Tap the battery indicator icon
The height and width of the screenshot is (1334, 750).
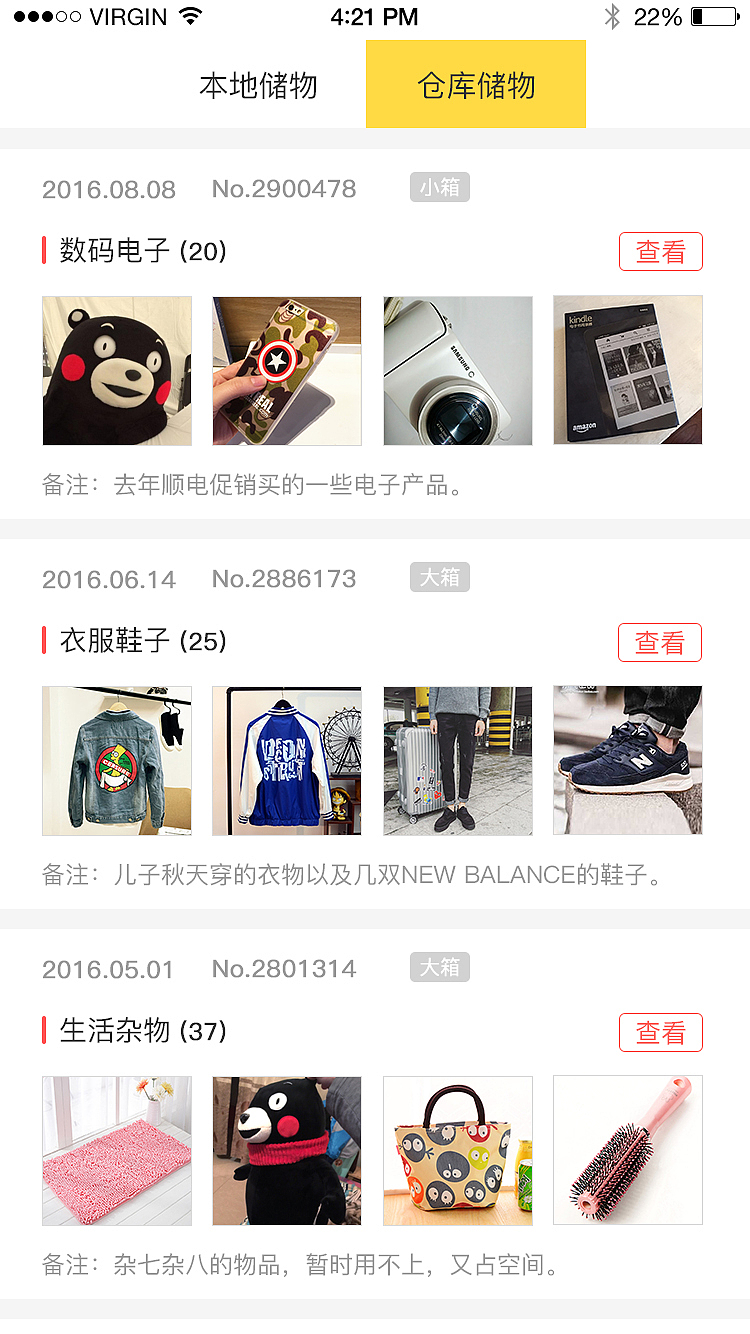(718, 15)
